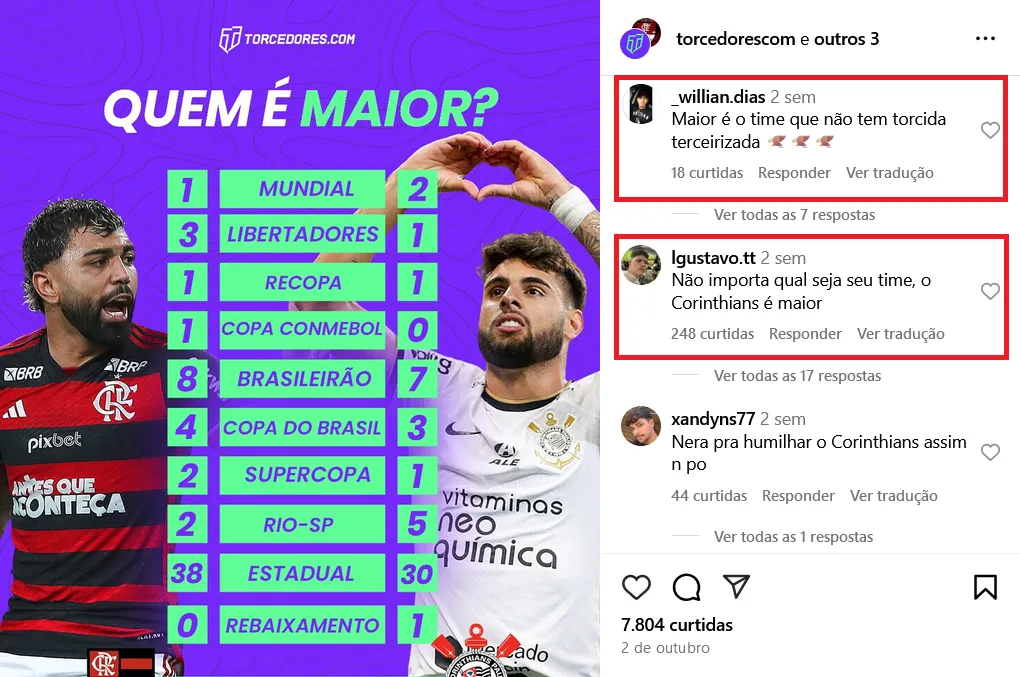Image resolution: width=1020 pixels, height=677 pixels.
Task: View the translation of lgustavo.tt's comment
Action: tap(900, 334)
